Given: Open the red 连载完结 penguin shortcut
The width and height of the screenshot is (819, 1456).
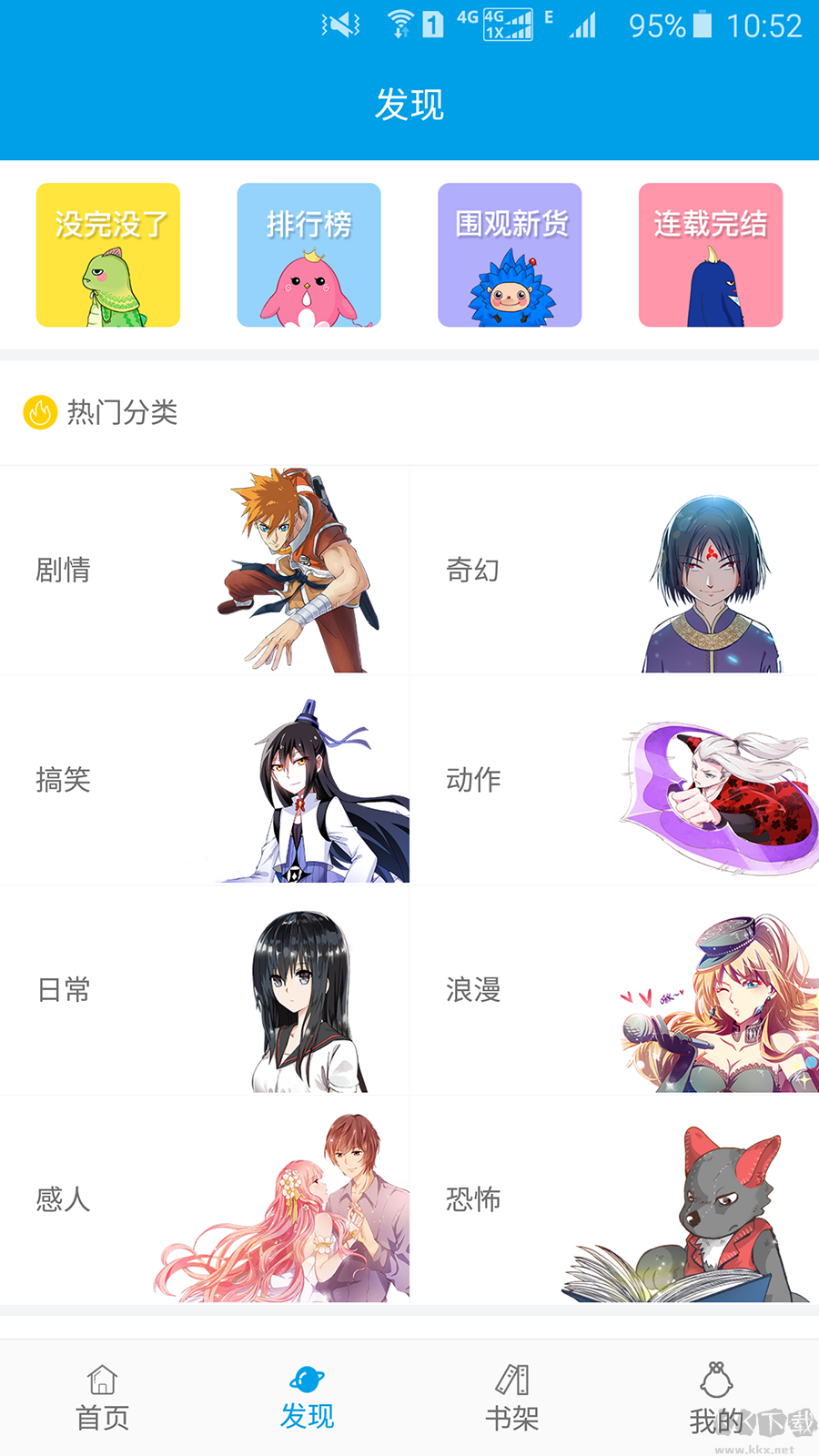Looking at the screenshot, I should click(710, 255).
